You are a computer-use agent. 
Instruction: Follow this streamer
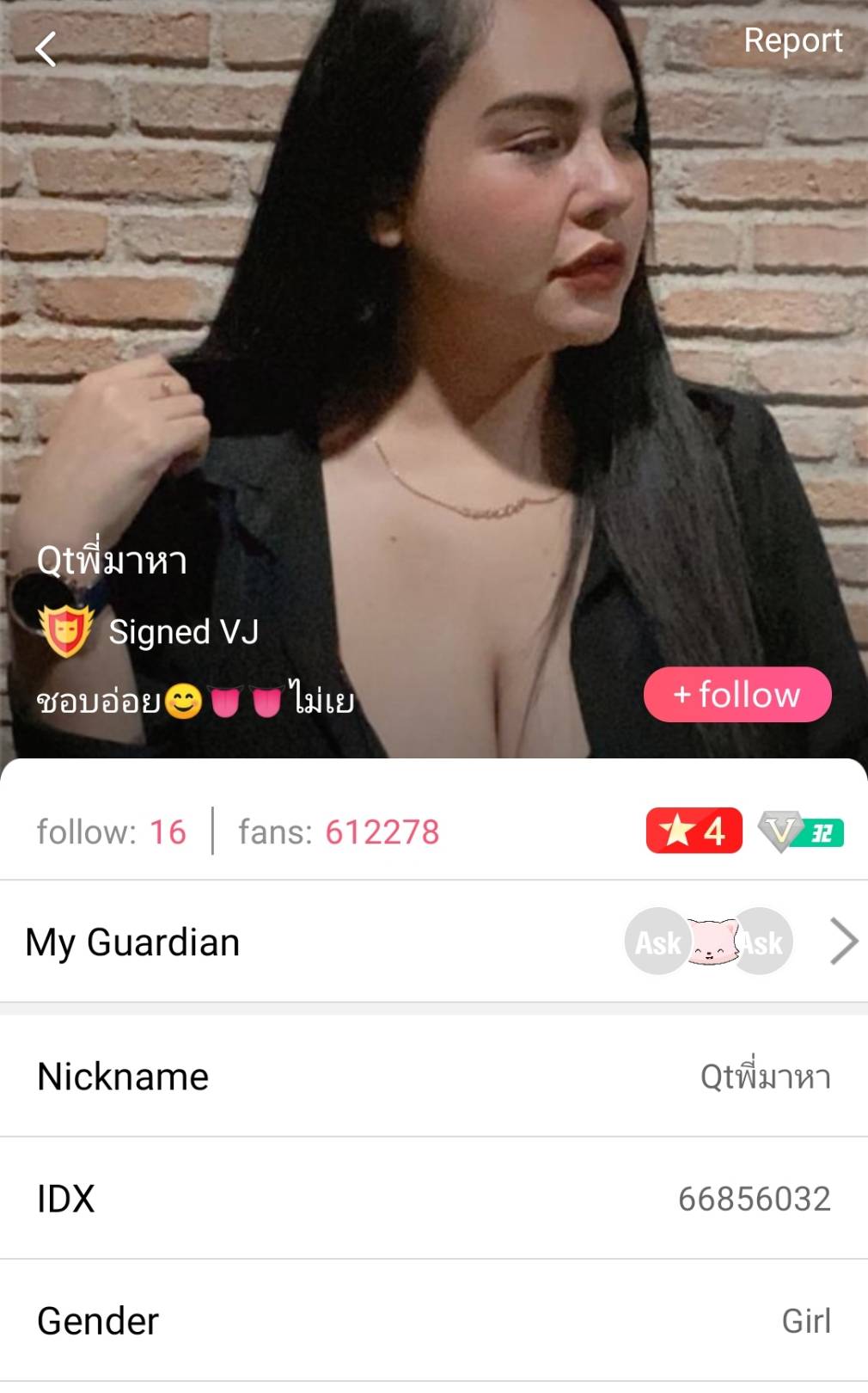737,694
